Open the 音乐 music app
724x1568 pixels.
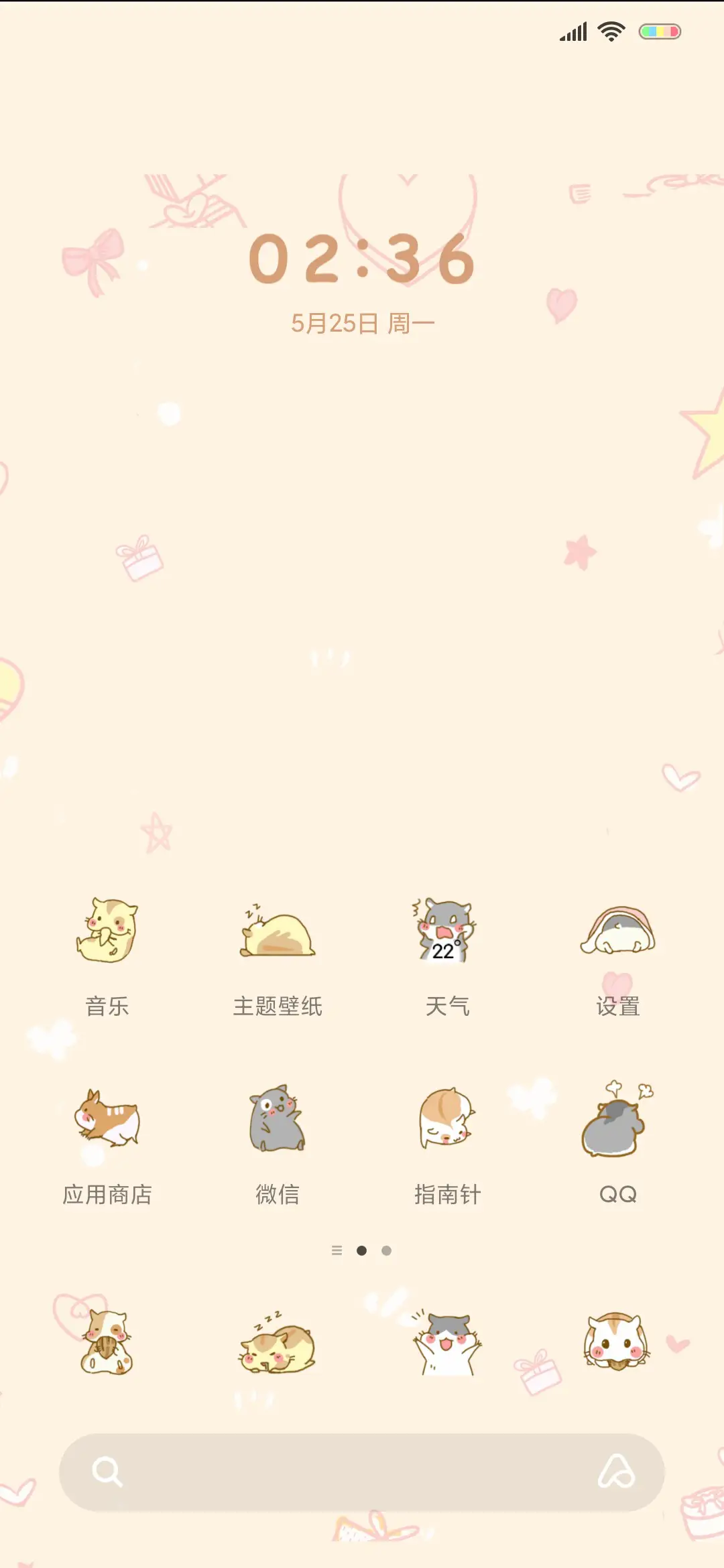pyautogui.click(x=107, y=938)
